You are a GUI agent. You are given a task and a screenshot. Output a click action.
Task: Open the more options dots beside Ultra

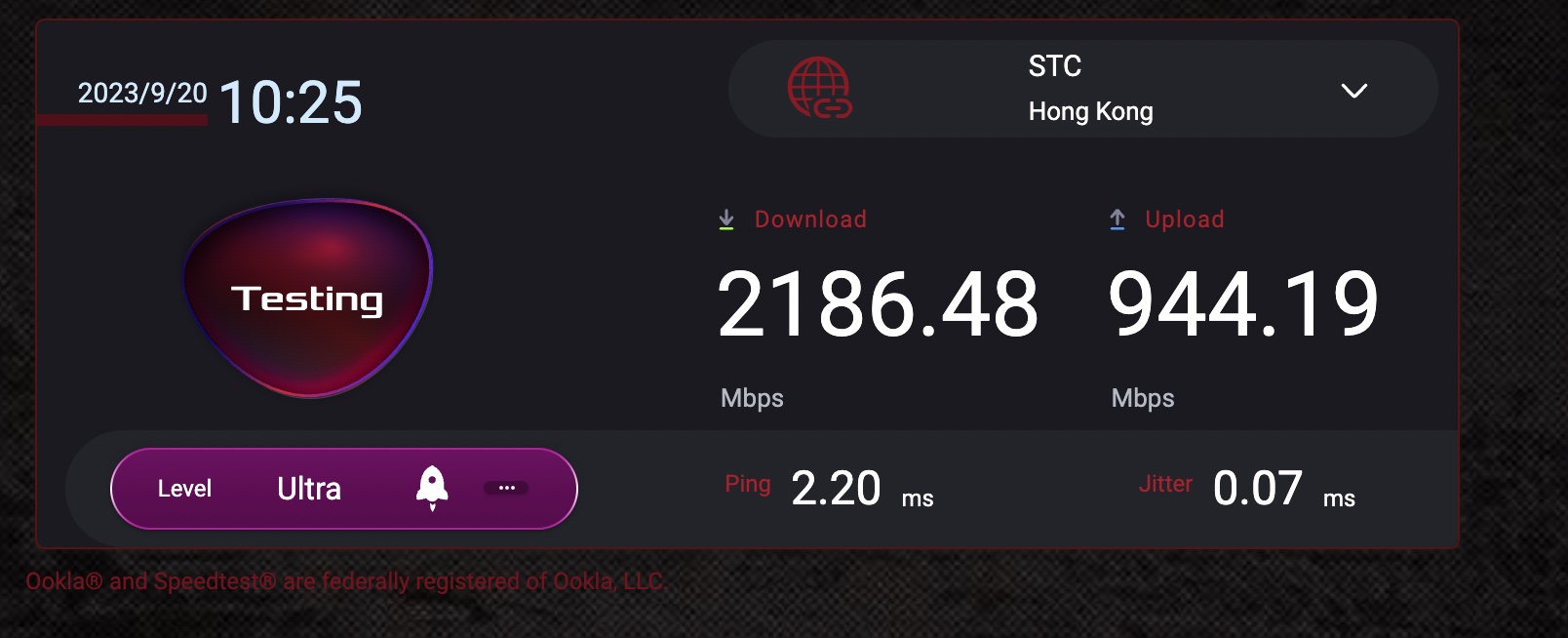click(506, 488)
